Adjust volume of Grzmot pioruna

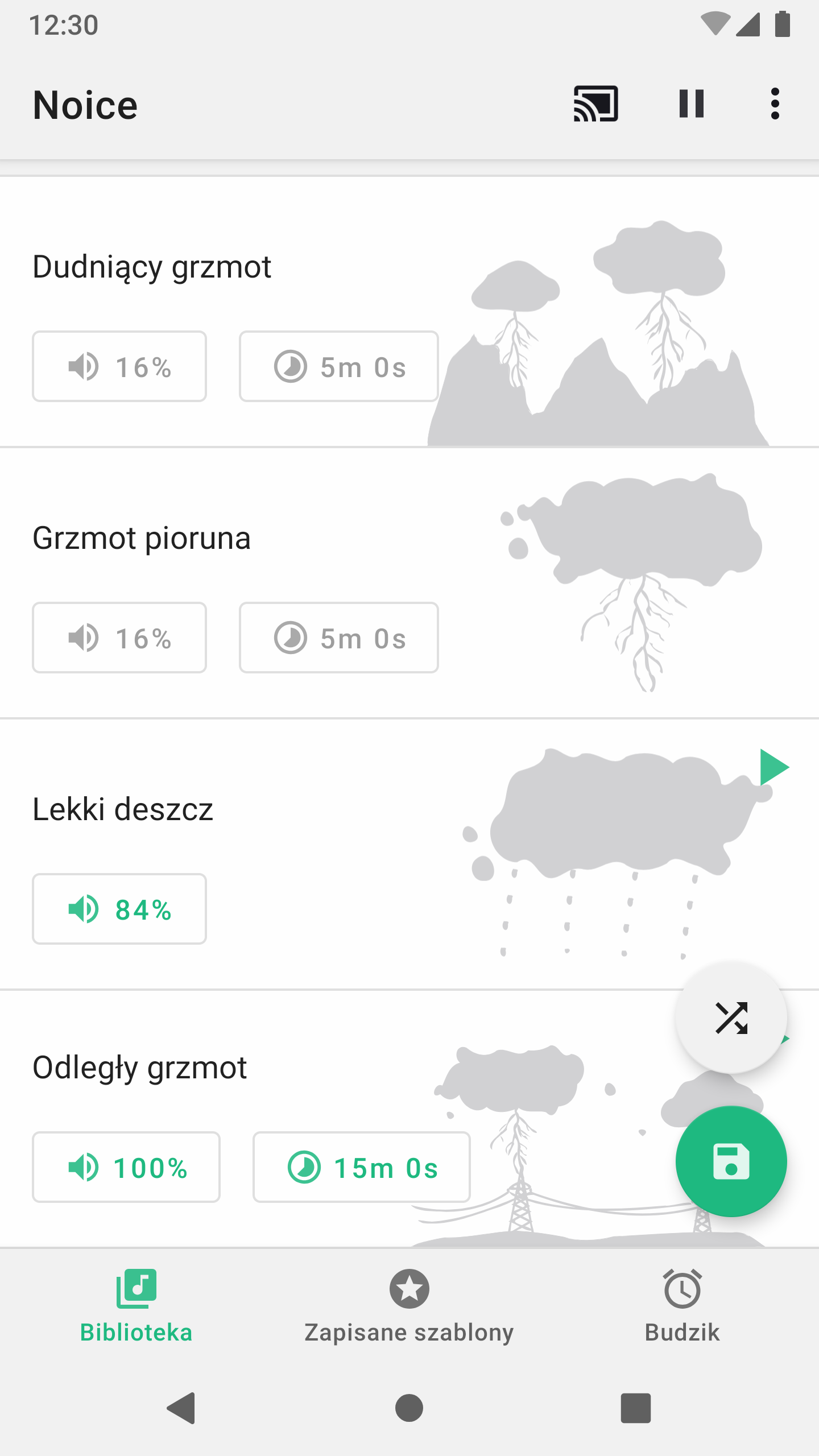click(119, 638)
